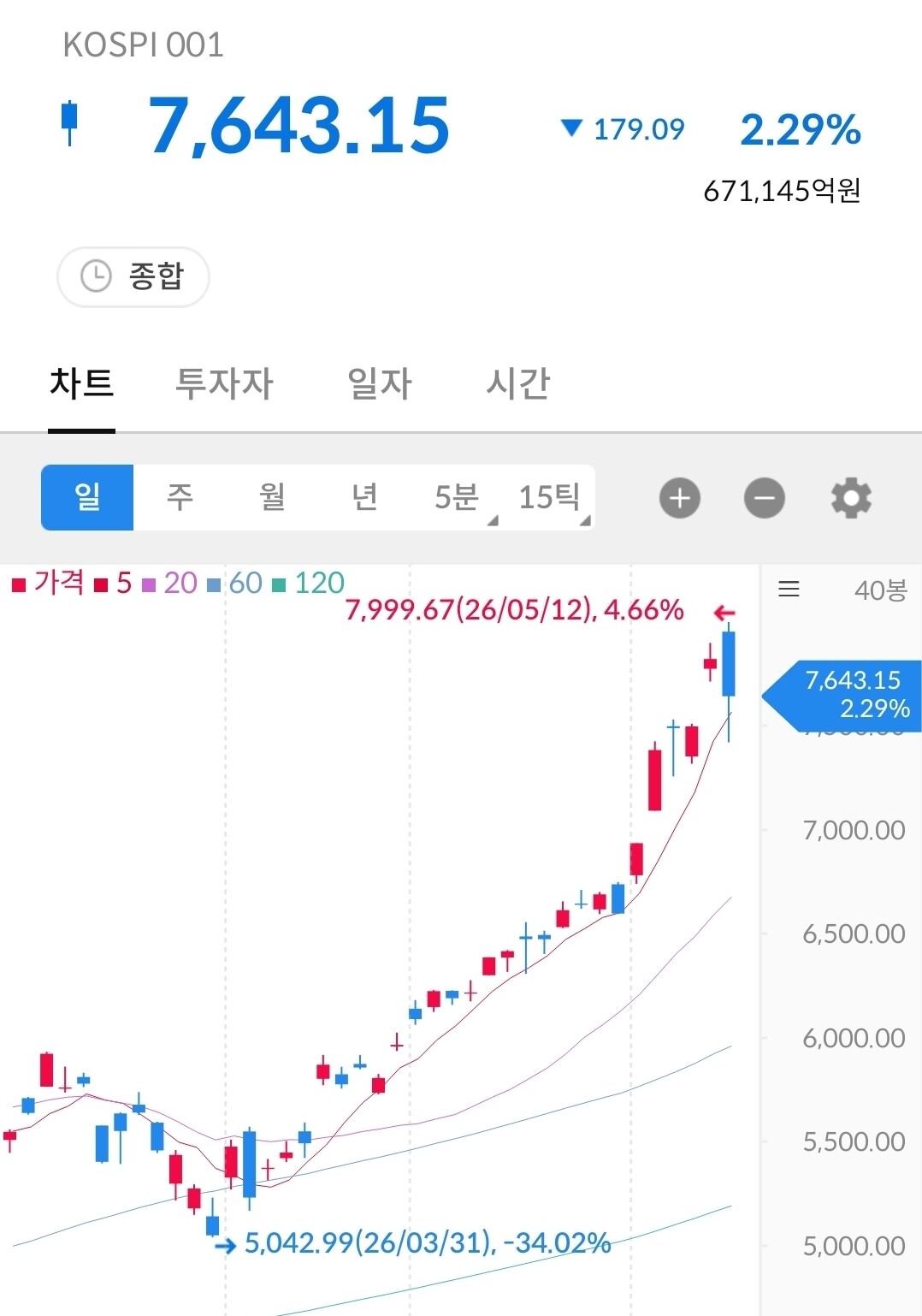Zoom in chart with plus button
This screenshot has height=1316, width=922.
680,498
